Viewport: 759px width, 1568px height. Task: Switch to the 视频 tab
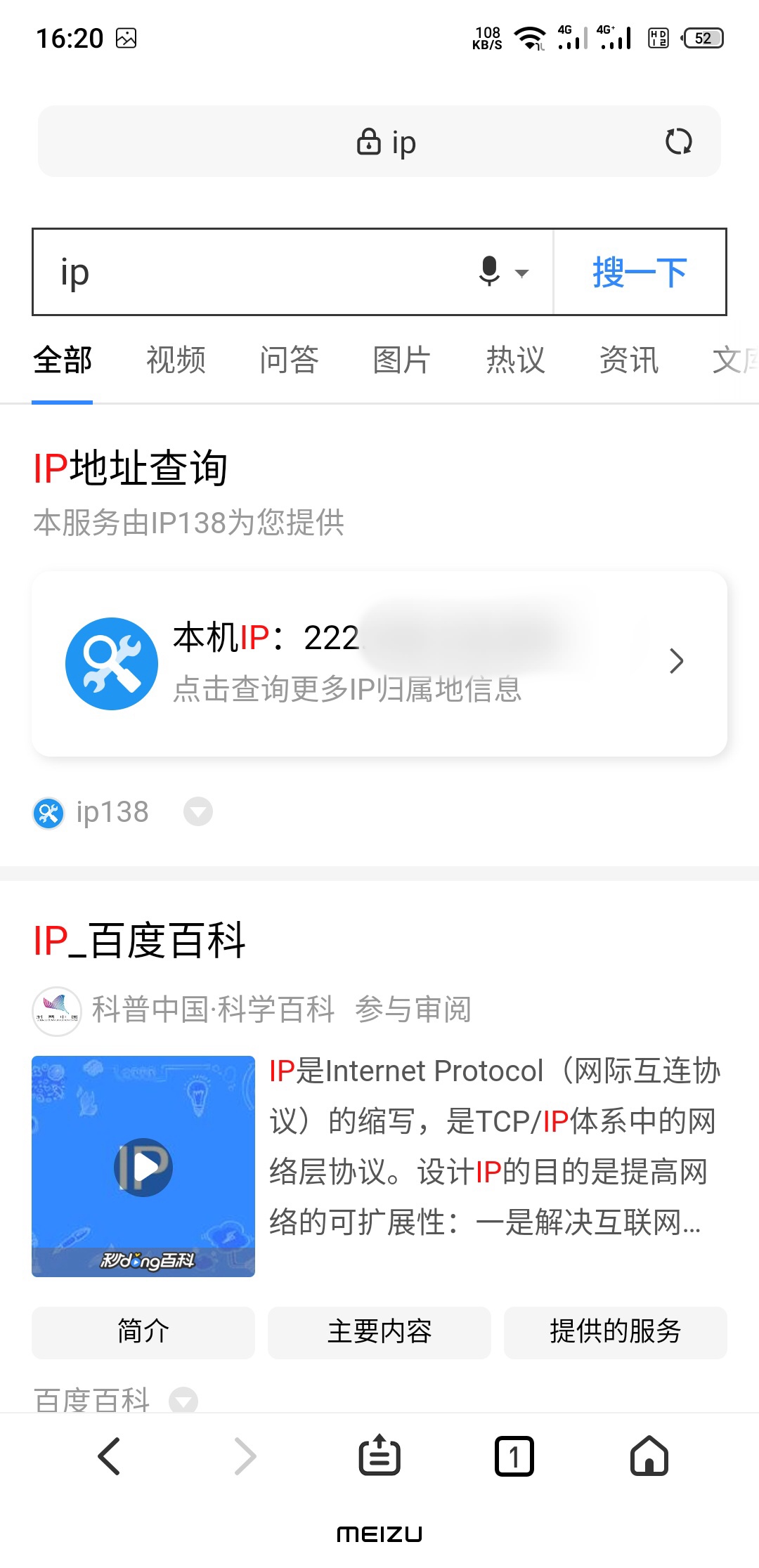pos(176,360)
